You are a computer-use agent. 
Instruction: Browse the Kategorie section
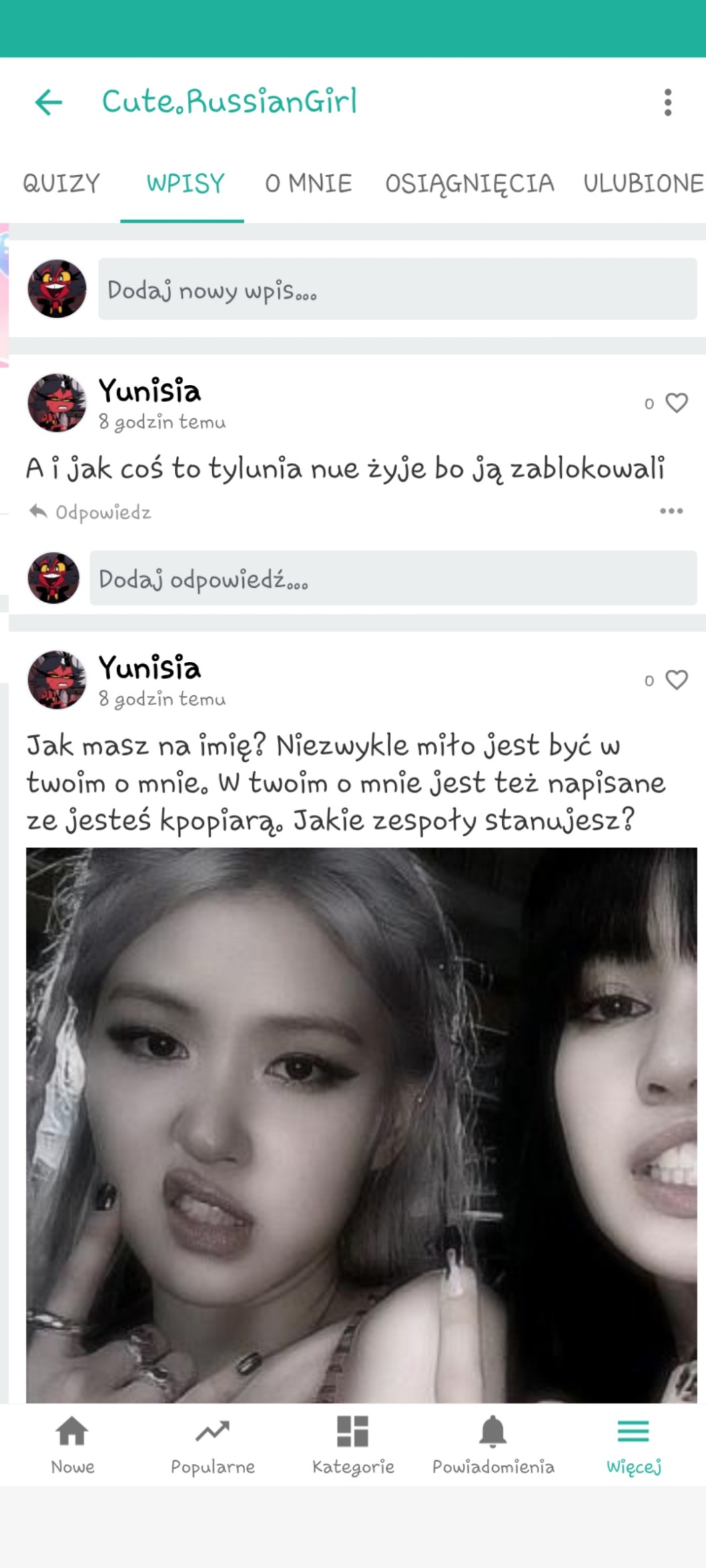tap(353, 1444)
